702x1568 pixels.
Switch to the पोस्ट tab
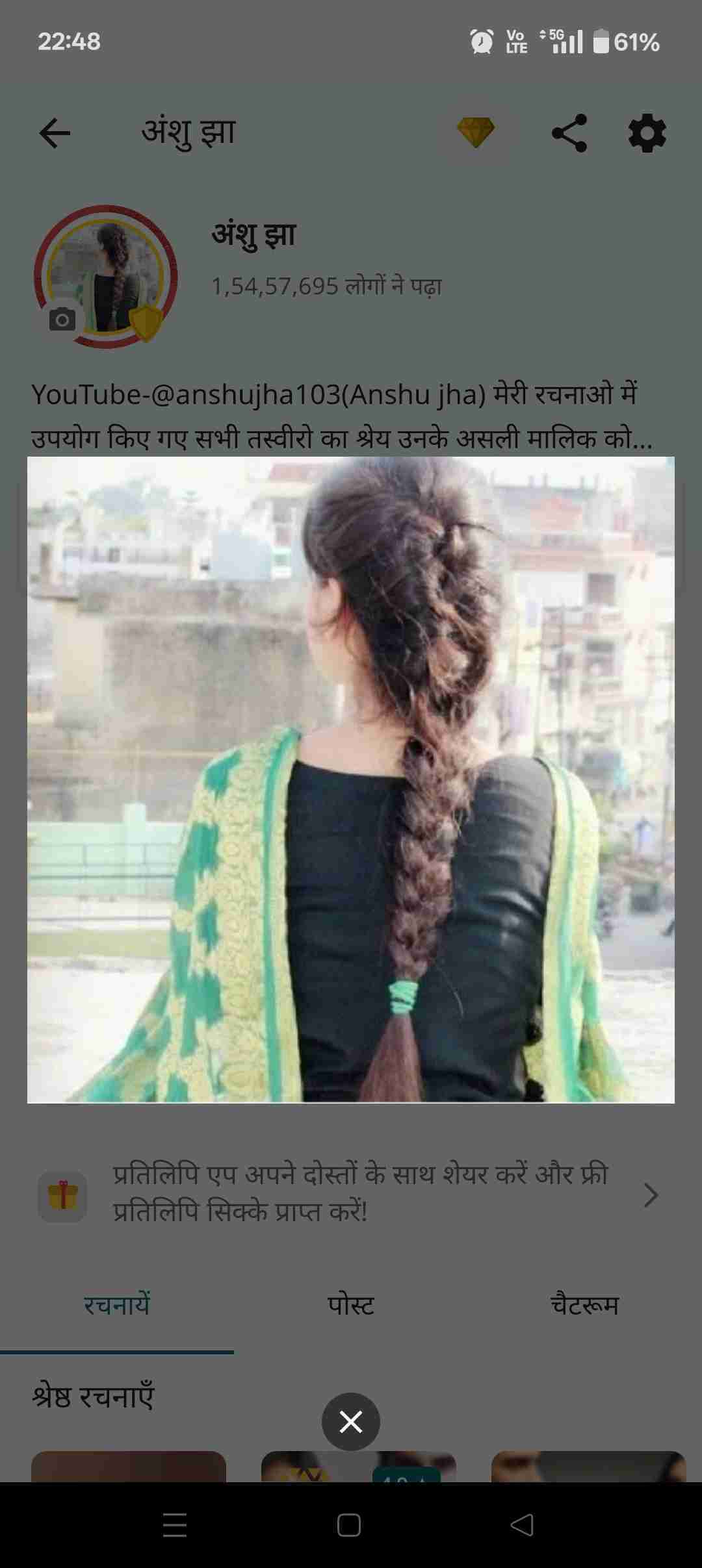tap(350, 1306)
